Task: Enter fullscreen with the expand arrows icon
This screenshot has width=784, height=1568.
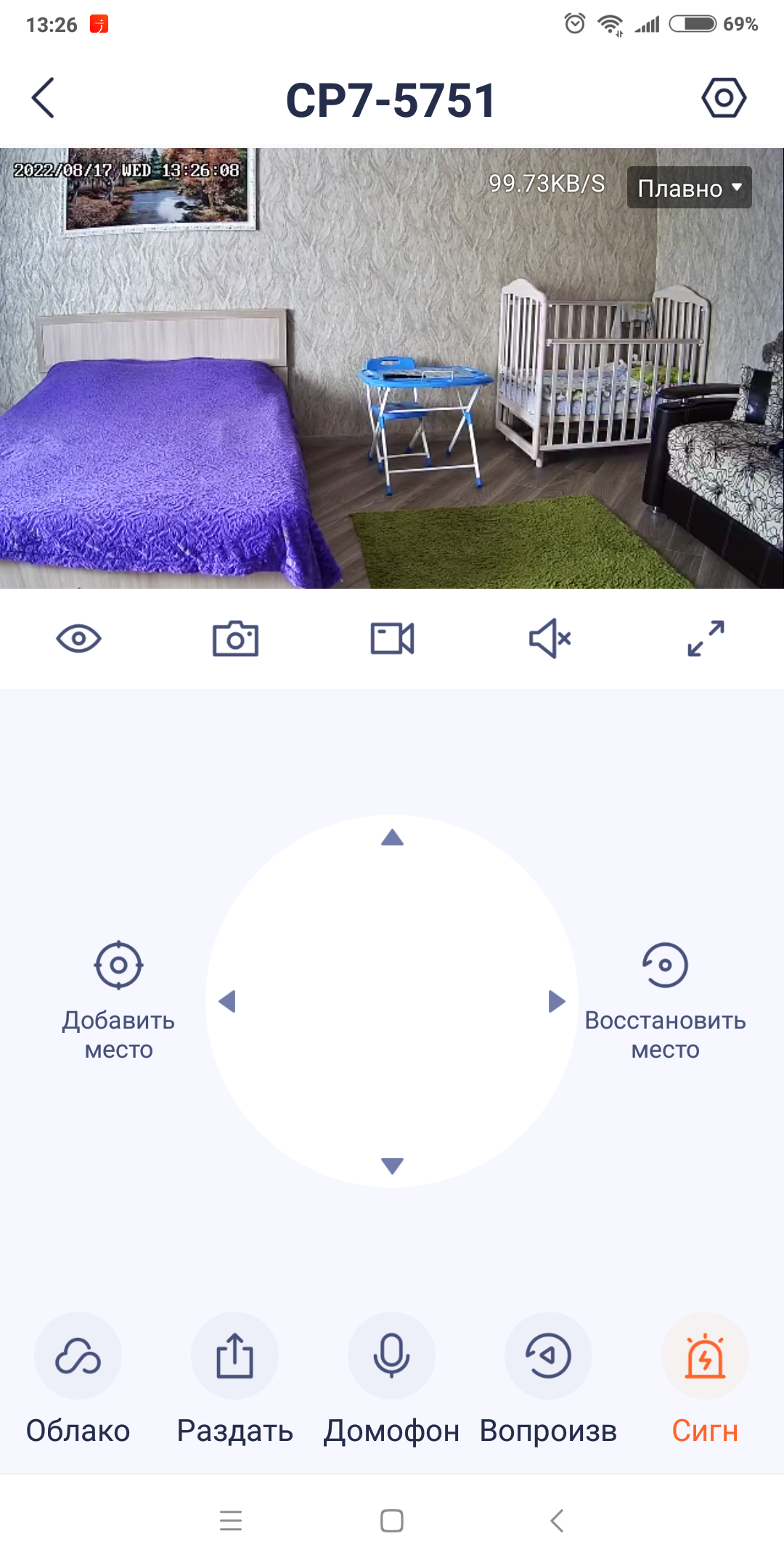Action: (705, 639)
